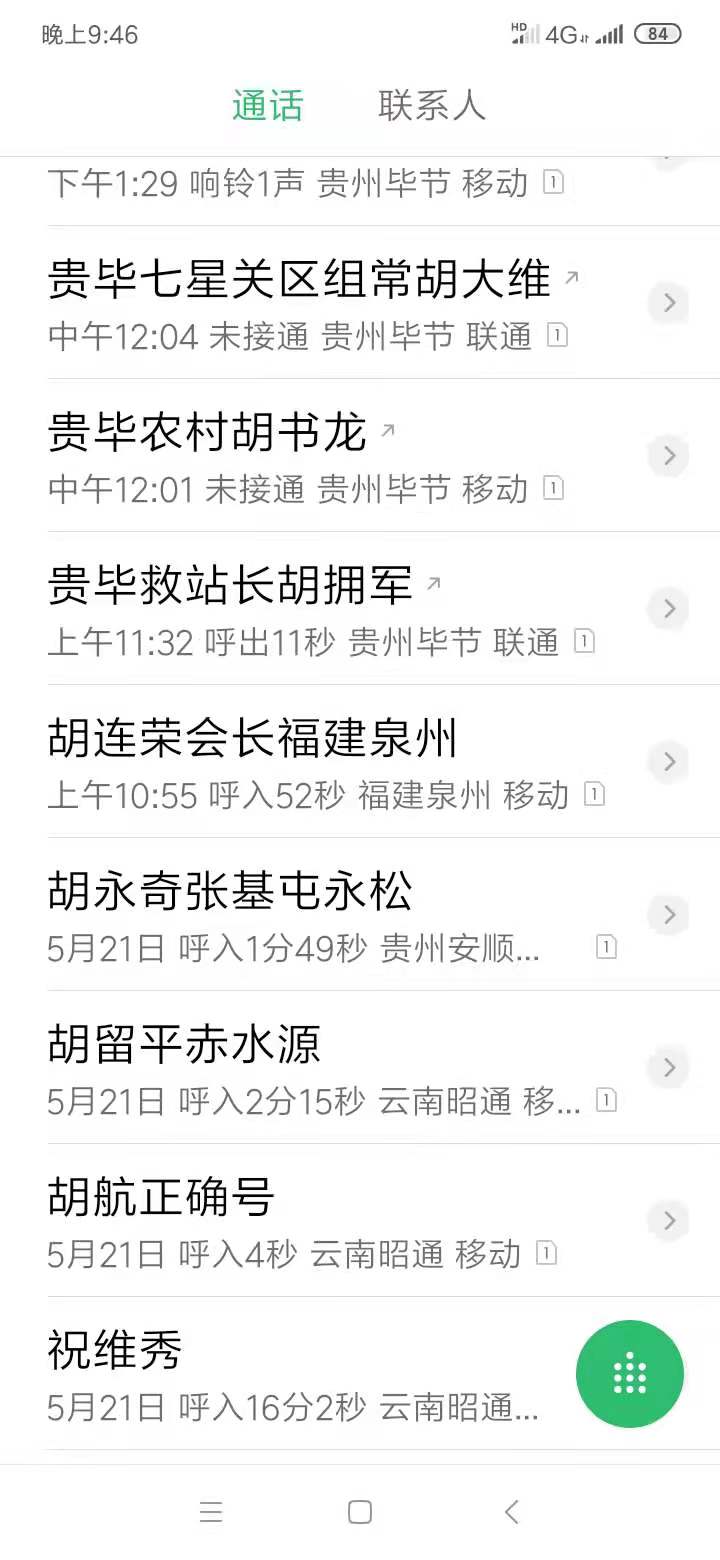The height and width of the screenshot is (1560, 720).
Task: Open the dial pad button
Action: pos(630,1373)
